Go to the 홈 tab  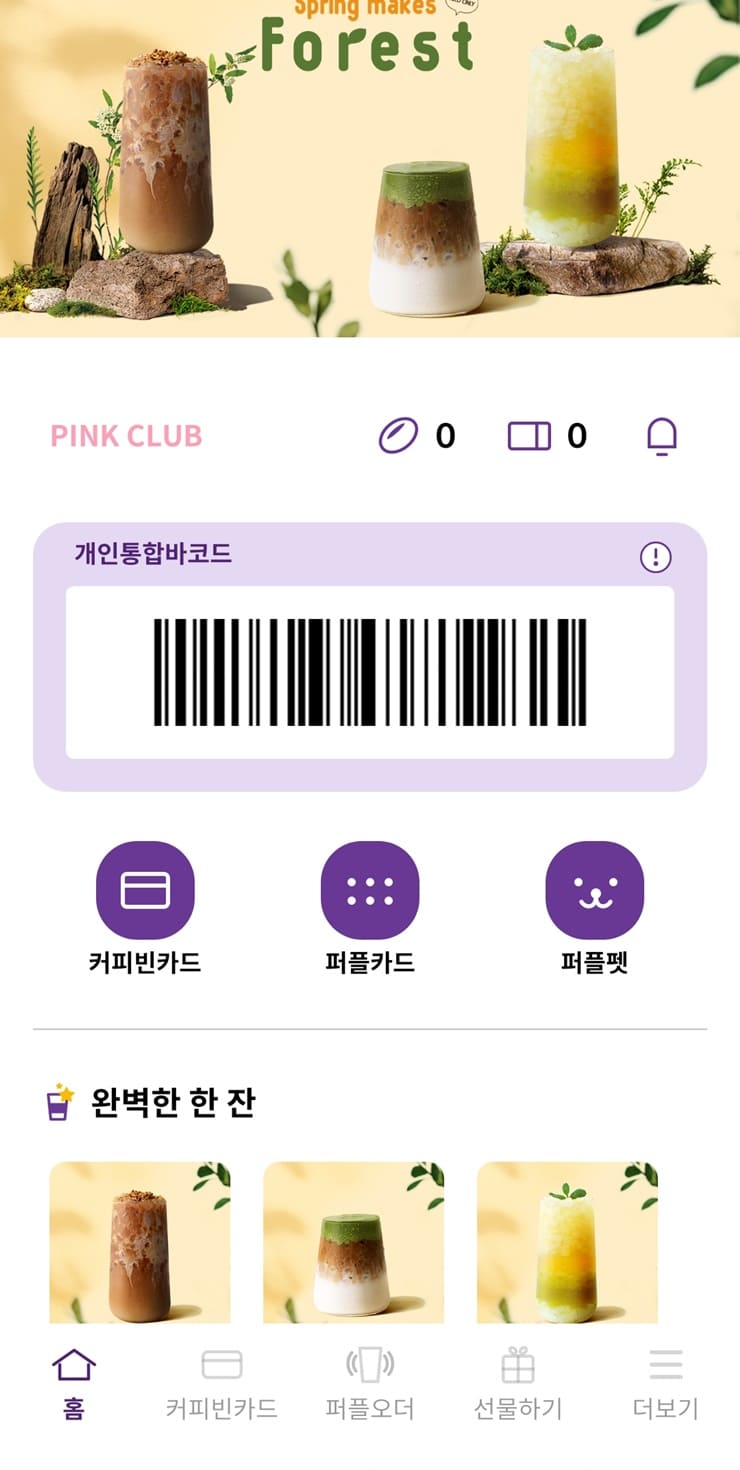pyautogui.click(x=74, y=1383)
